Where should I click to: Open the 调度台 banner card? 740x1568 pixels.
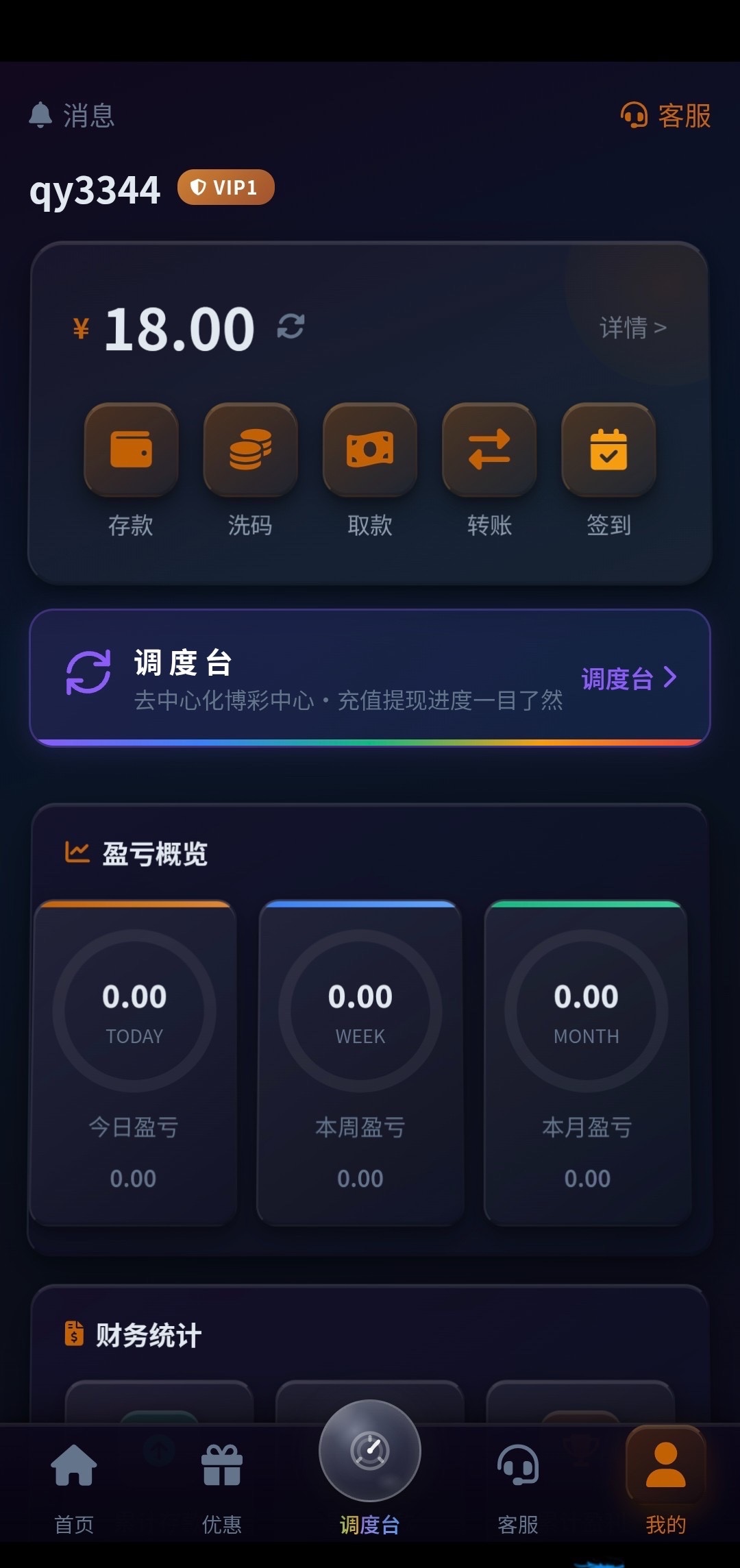tap(370, 677)
